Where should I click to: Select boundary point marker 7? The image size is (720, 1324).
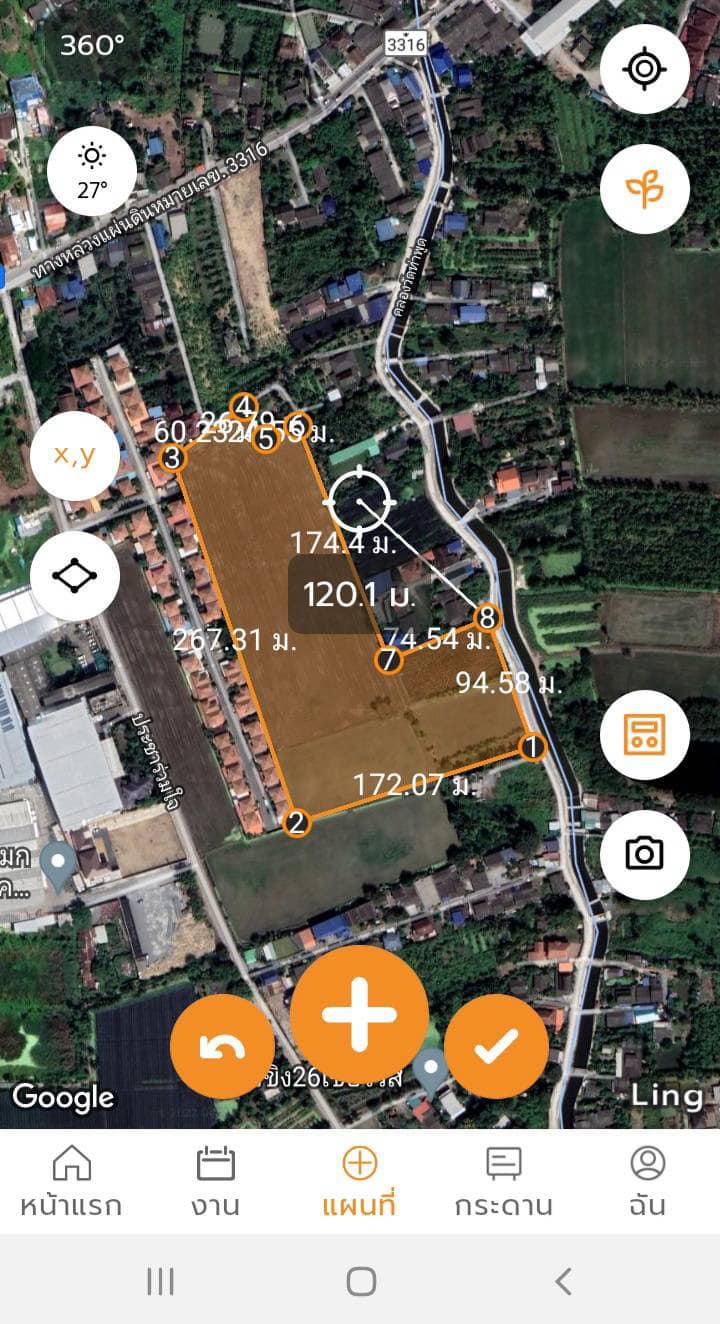coord(388,660)
